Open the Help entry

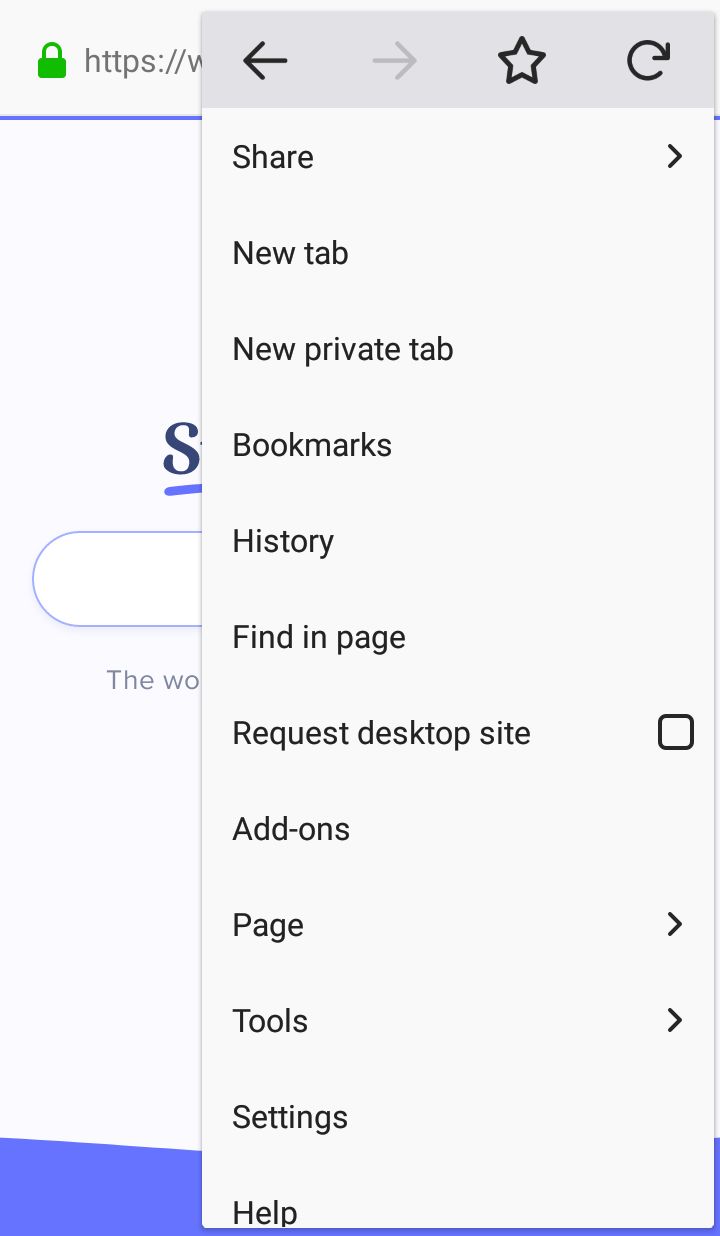point(458,1196)
